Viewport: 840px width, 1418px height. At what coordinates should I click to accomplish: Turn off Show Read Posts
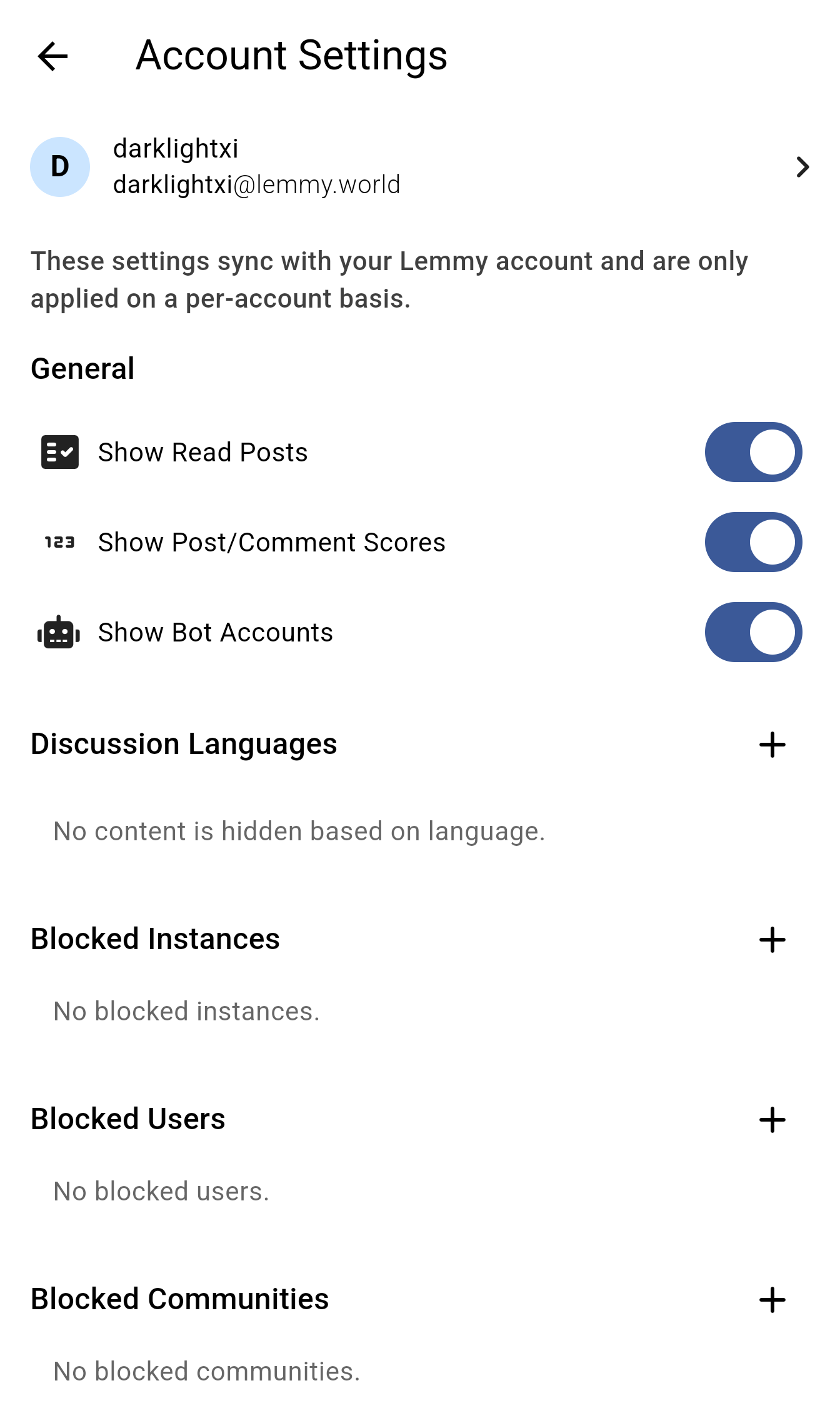tap(753, 452)
